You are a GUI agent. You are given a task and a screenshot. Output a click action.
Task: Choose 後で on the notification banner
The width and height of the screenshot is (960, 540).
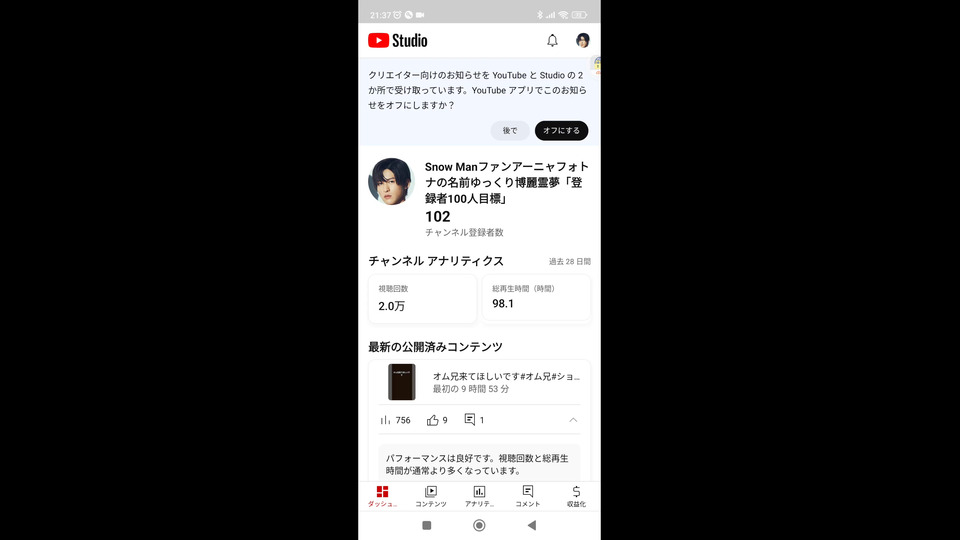tap(510, 131)
